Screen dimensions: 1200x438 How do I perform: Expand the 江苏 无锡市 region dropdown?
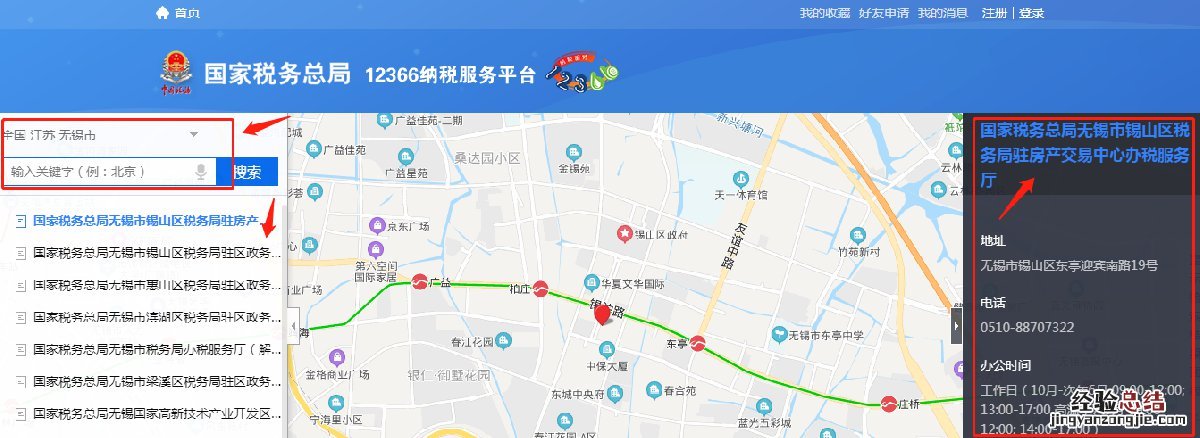tap(194, 134)
